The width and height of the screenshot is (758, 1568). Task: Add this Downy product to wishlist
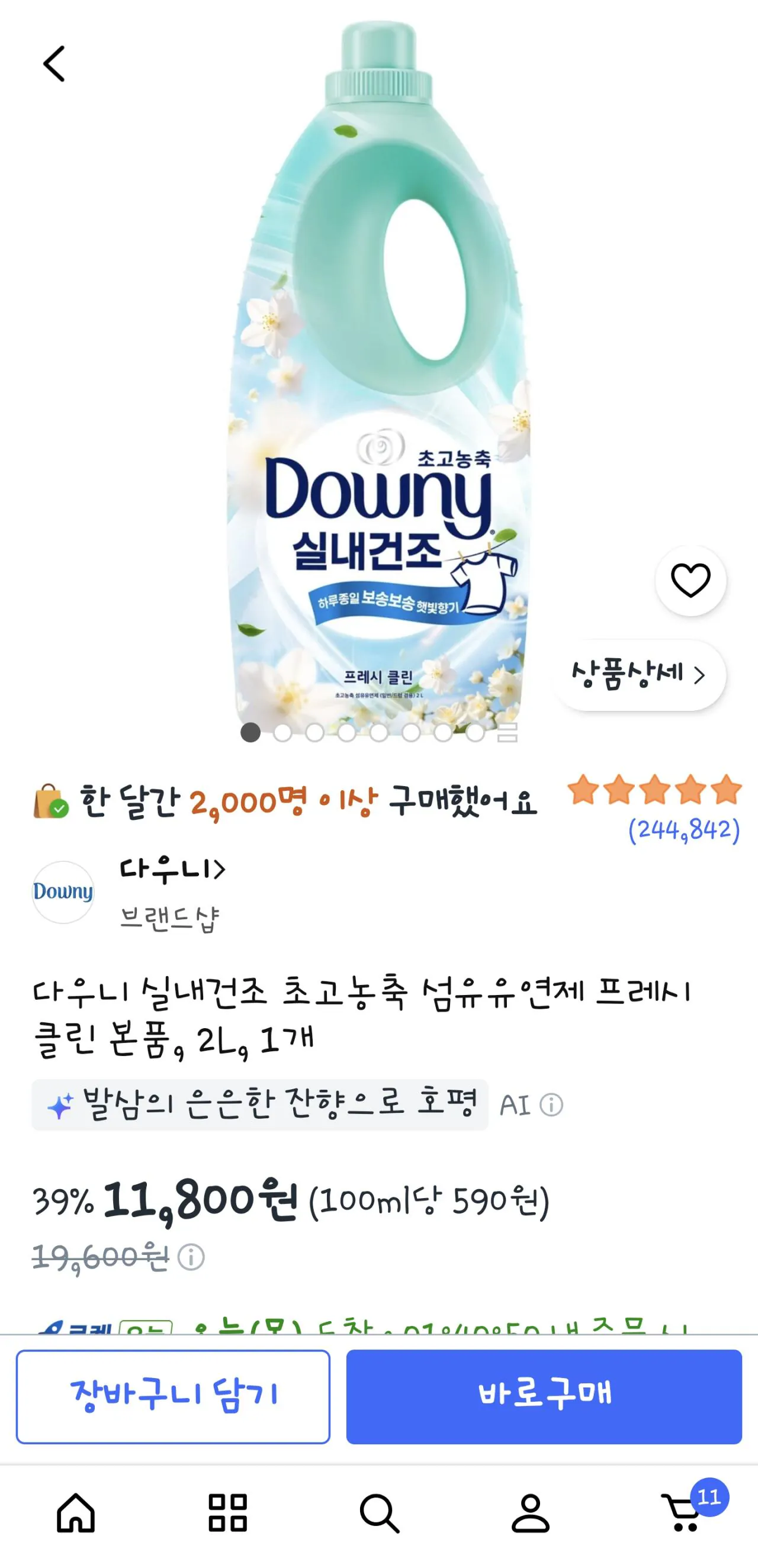click(690, 580)
